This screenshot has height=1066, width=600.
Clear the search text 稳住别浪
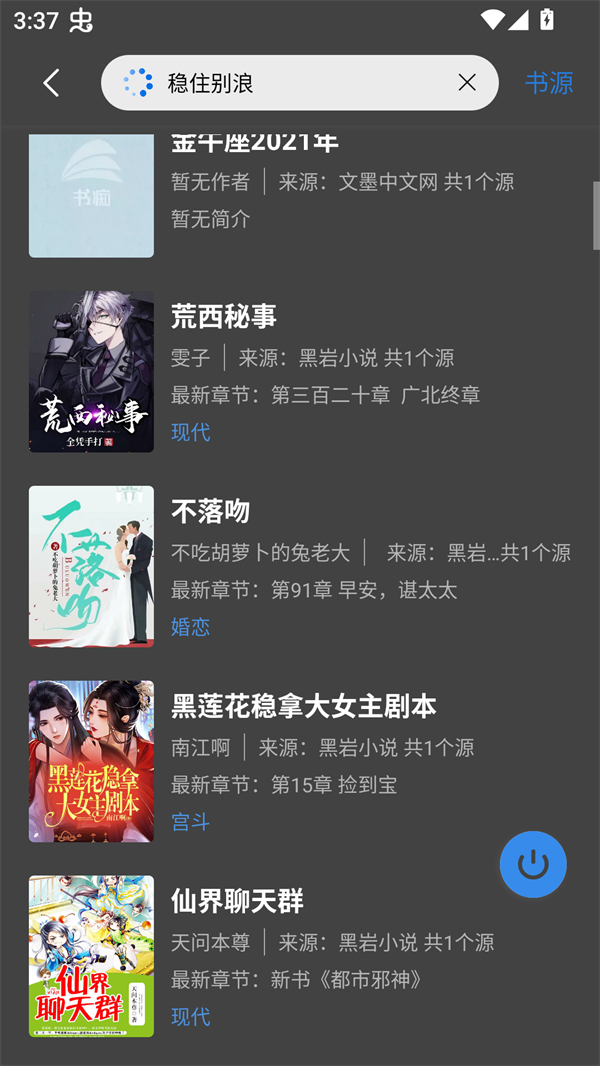tap(467, 83)
